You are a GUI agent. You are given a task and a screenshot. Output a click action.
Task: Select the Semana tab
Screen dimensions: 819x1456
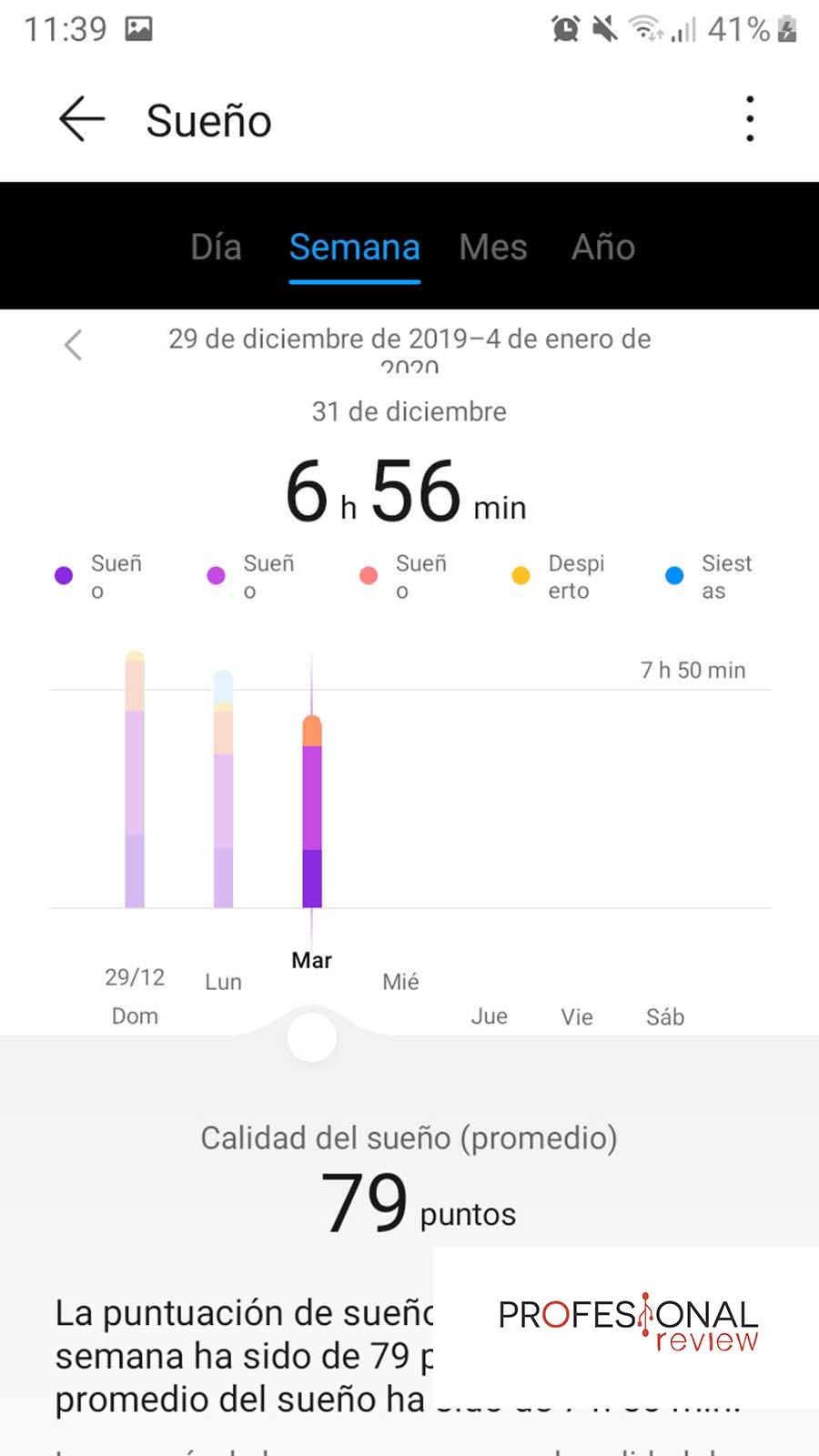(355, 248)
